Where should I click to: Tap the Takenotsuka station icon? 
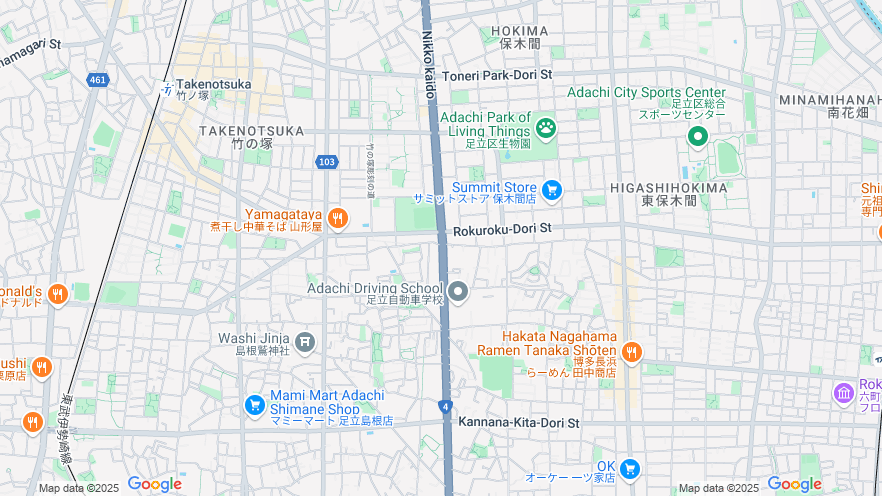click(x=165, y=89)
